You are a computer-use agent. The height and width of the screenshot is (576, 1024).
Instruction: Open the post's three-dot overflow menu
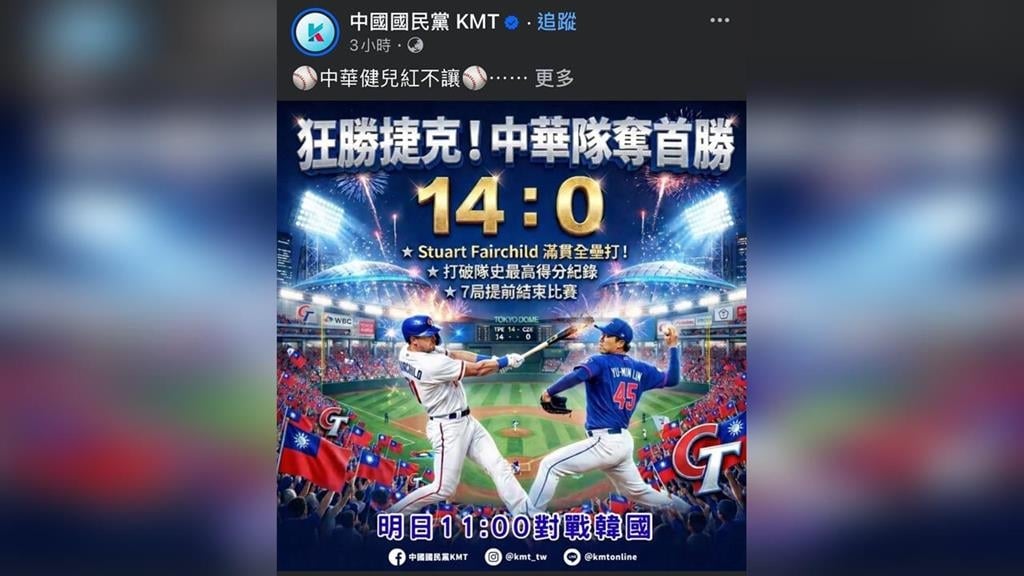tap(720, 20)
